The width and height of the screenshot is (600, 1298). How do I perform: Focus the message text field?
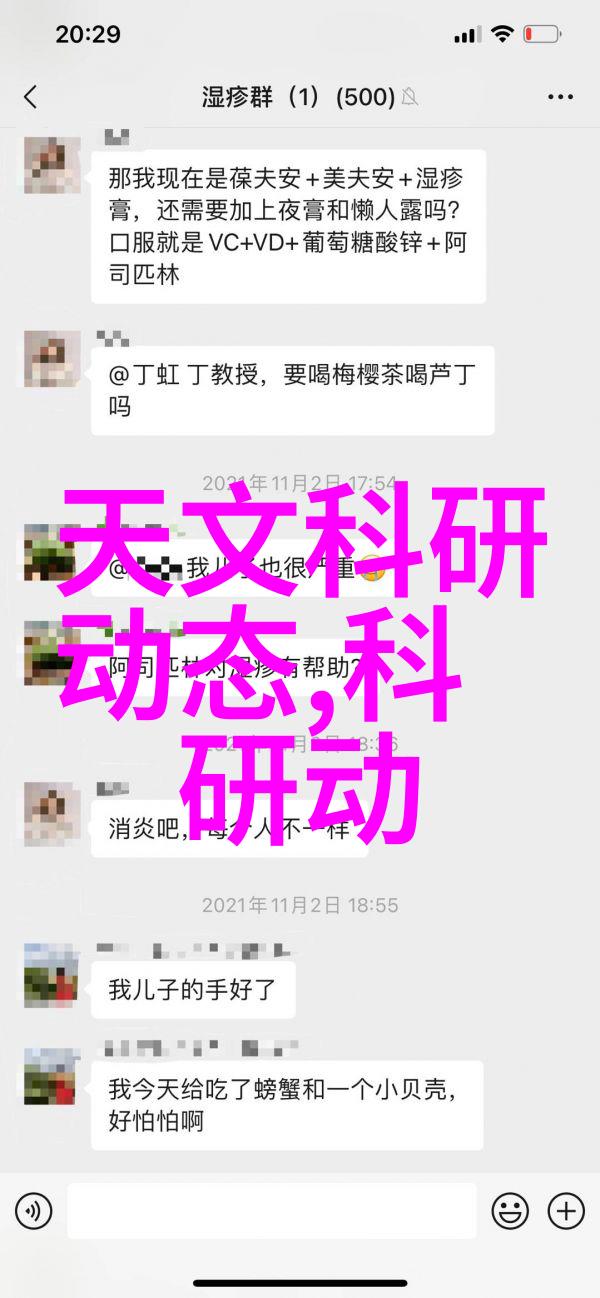pyautogui.click(x=271, y=1211)
